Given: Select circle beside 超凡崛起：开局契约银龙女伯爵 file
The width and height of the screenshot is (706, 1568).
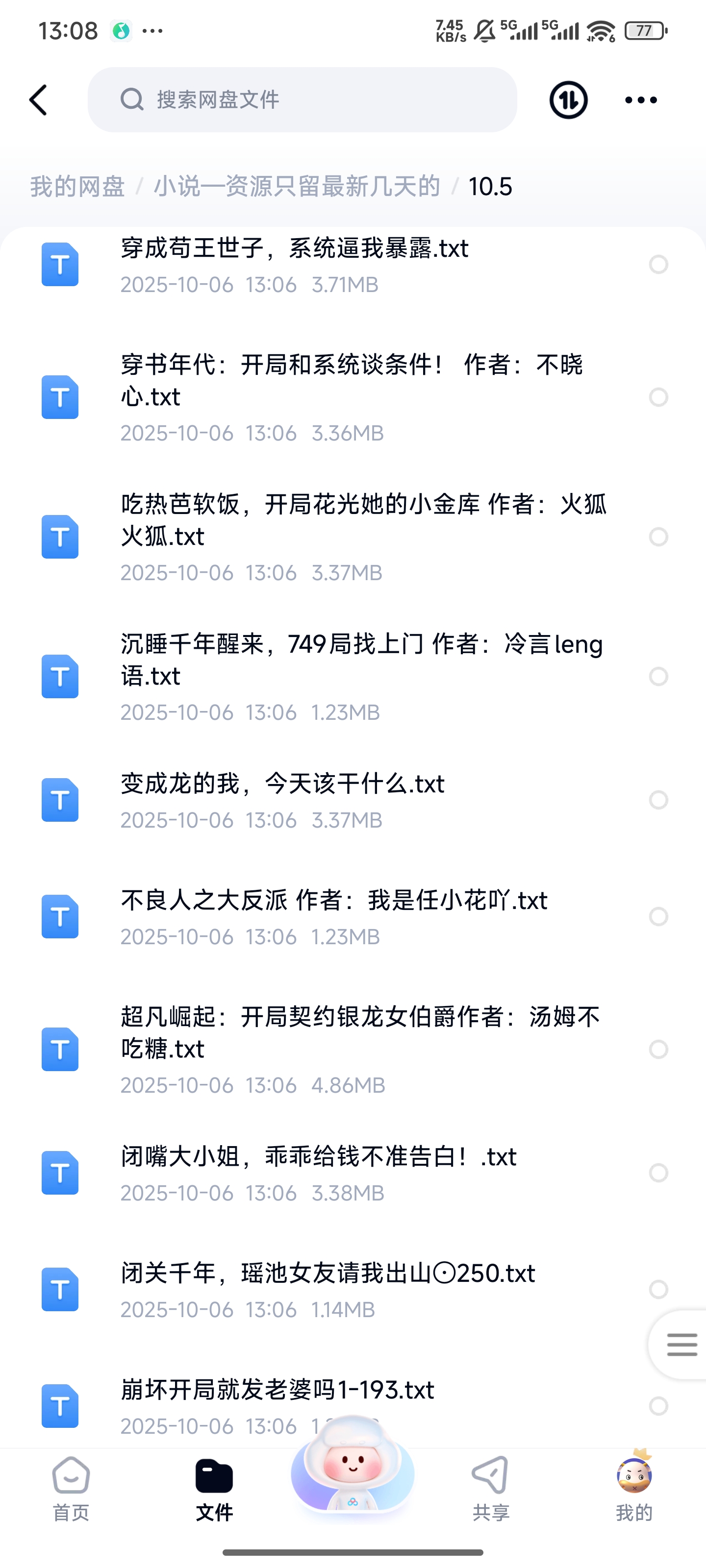Looking at the screenshot, I should tap(658, 1049).
